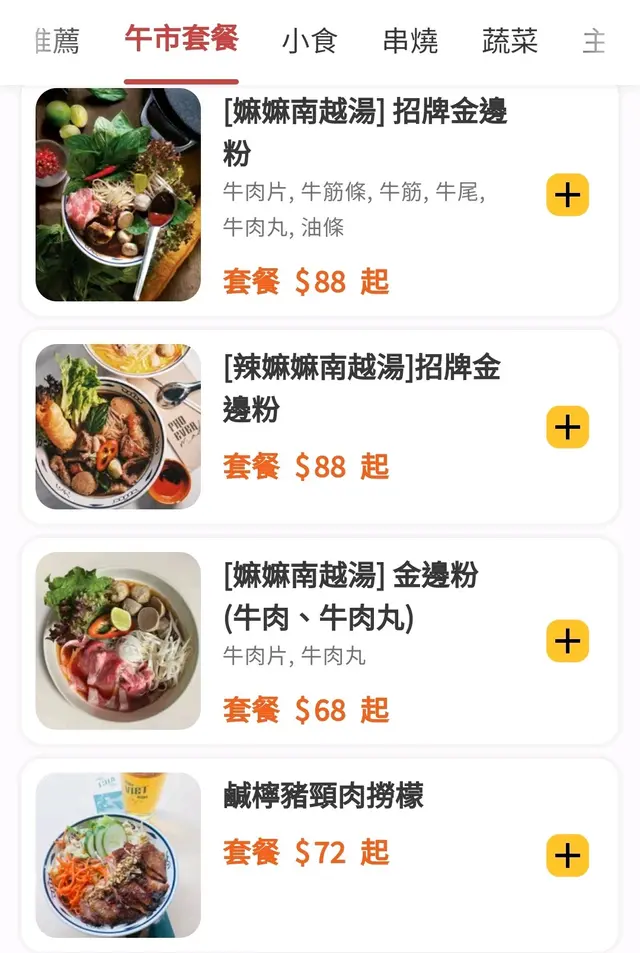Screen dimensions: 640x953
Task: View details of [辣嫲嫲南越湯]招牌金邊粉
Action: [360, 388]
